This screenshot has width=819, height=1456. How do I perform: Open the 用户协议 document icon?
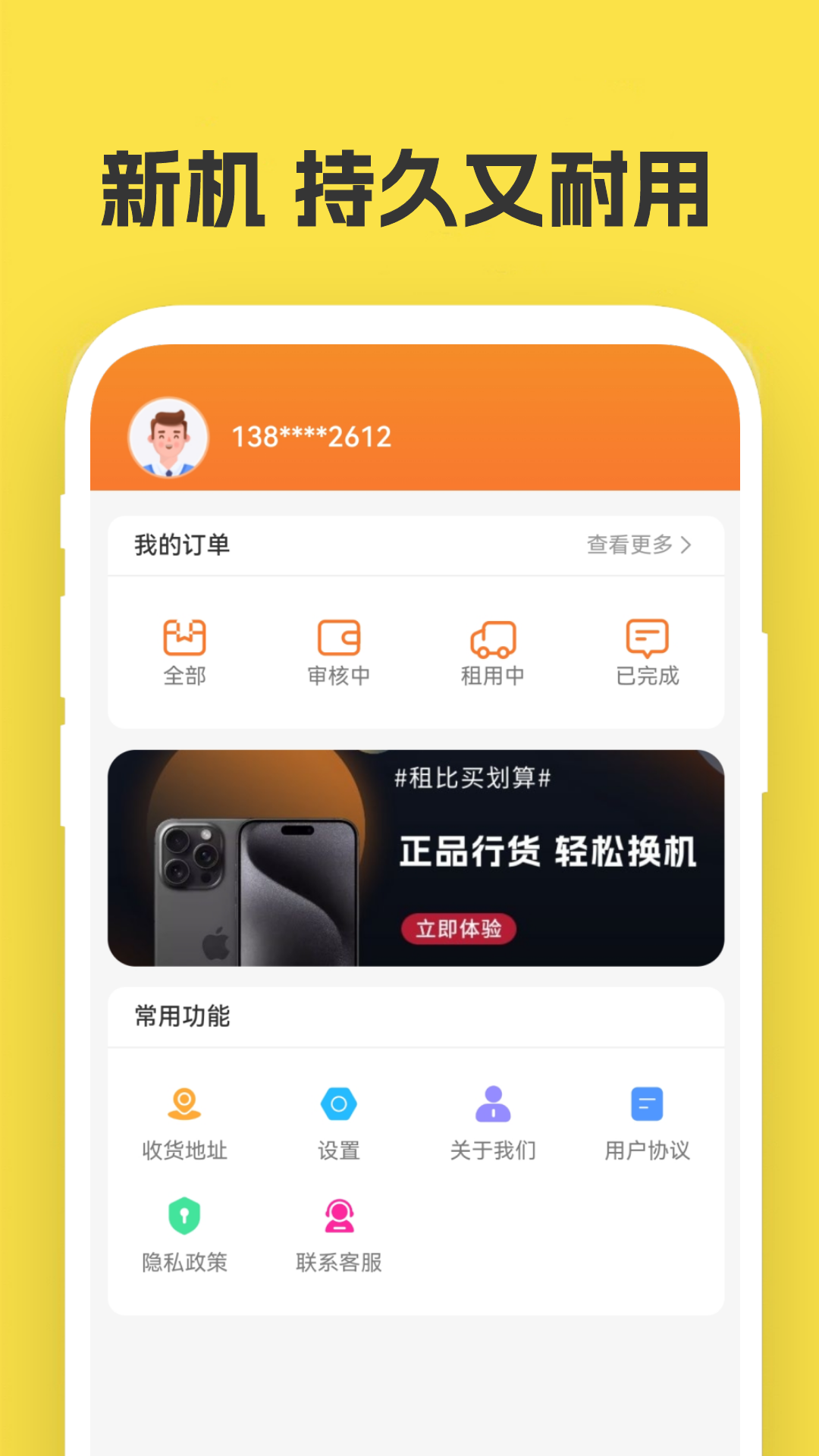646,1105
